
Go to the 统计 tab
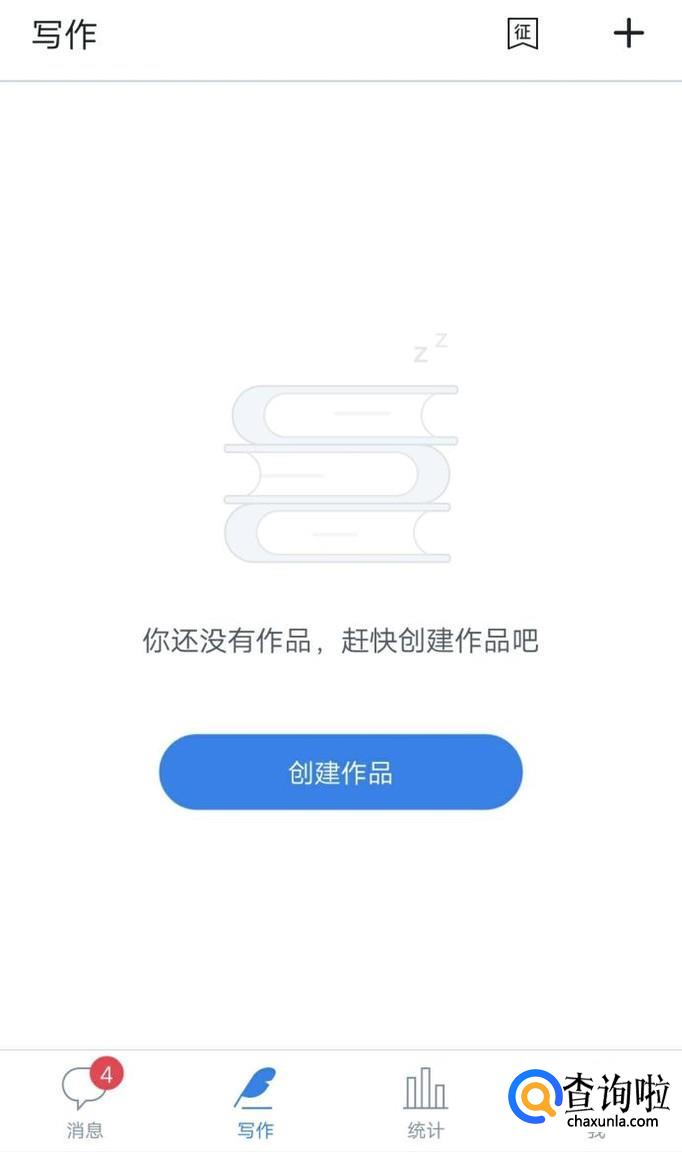coord(425,1101)
